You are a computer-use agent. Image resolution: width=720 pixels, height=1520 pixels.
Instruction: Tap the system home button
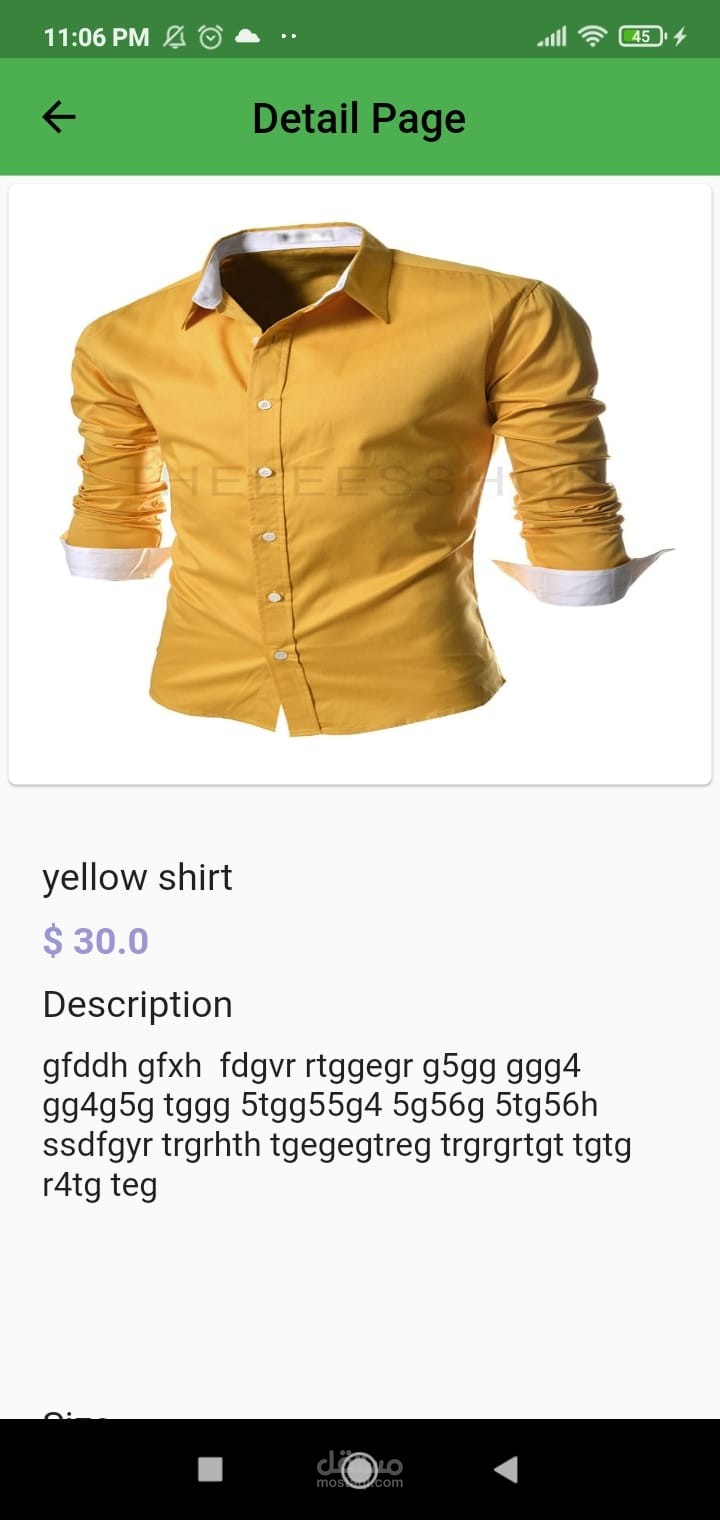[360, 1468]
